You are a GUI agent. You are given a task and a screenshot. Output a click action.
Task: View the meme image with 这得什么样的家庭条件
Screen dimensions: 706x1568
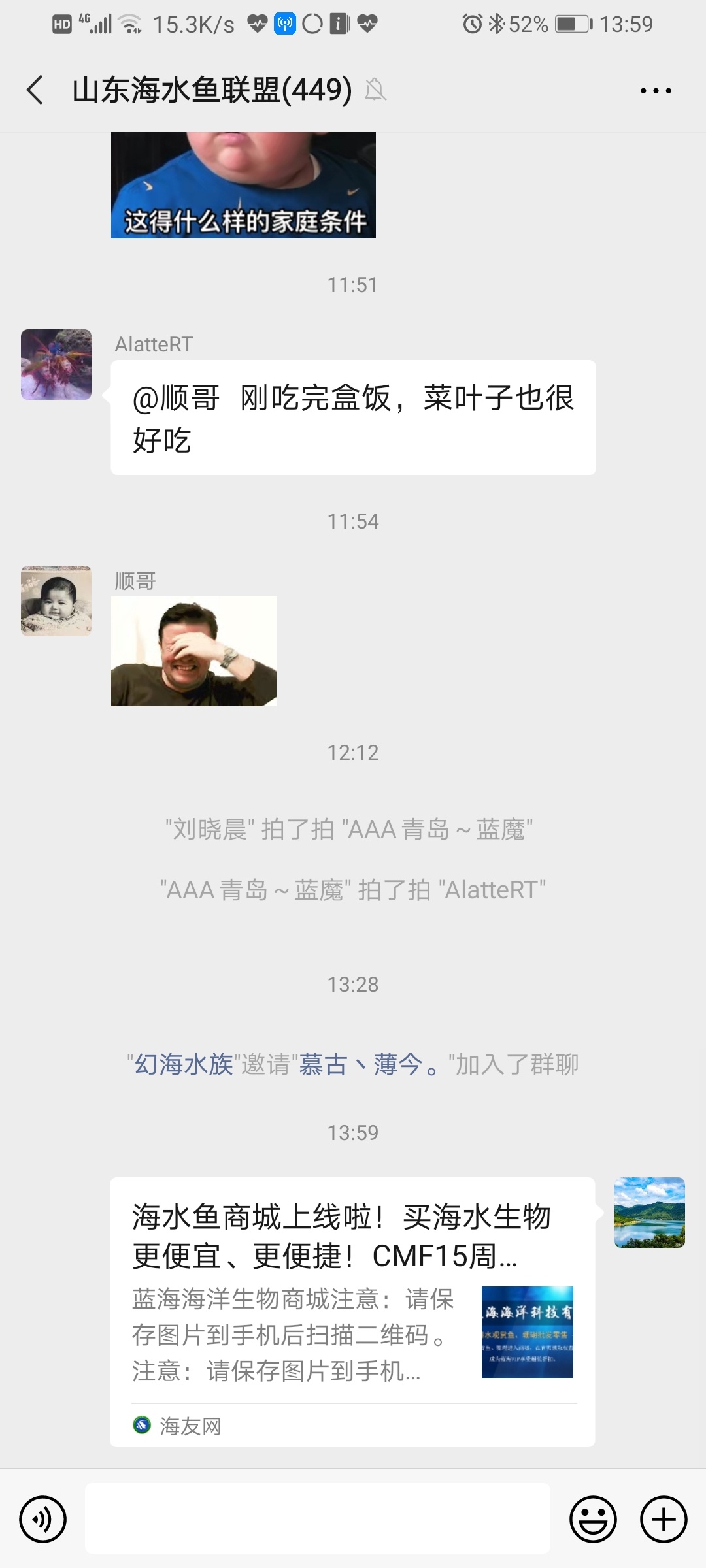(x=243, y=186)
